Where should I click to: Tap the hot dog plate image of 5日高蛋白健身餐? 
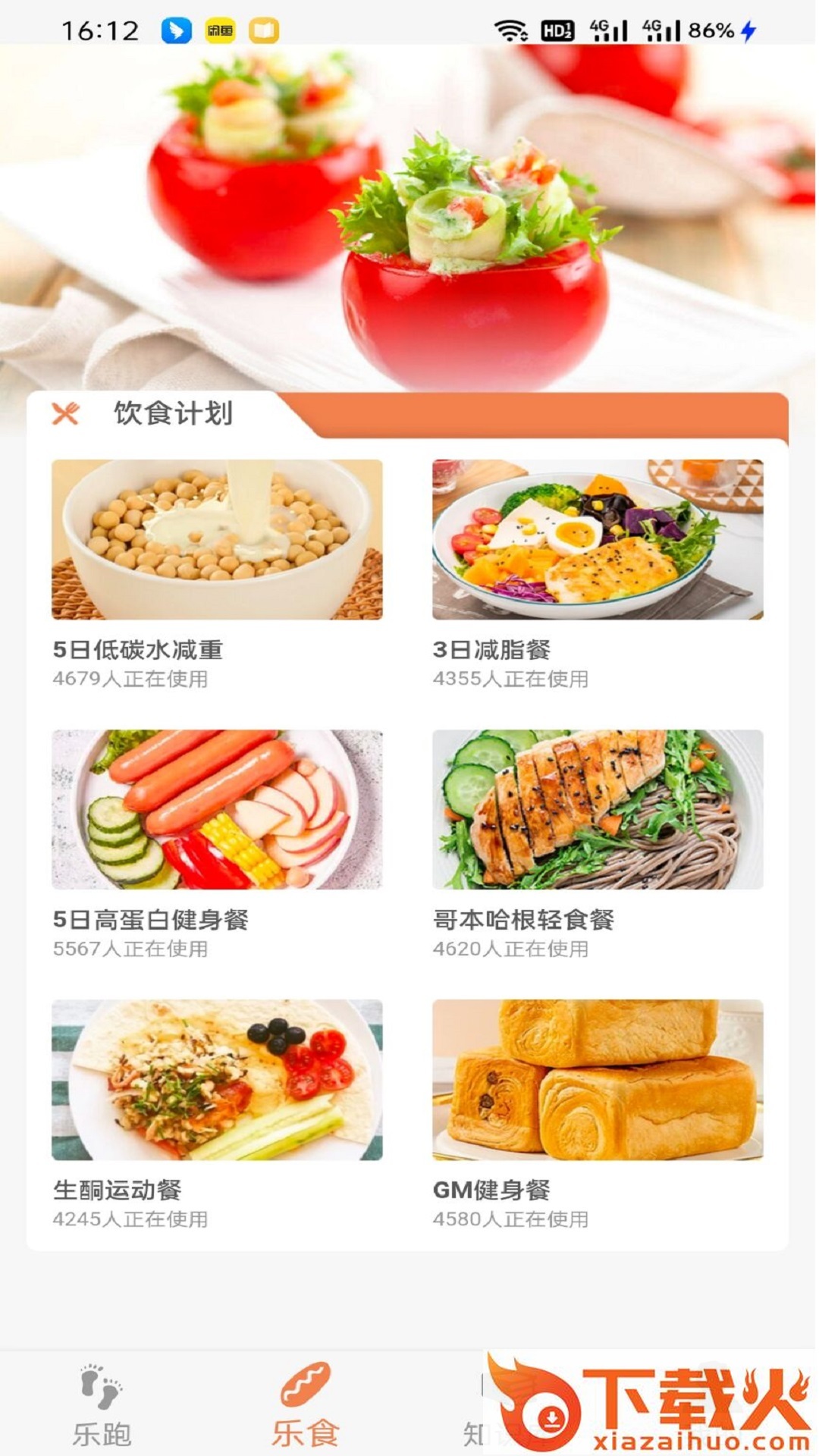point(220,809)
